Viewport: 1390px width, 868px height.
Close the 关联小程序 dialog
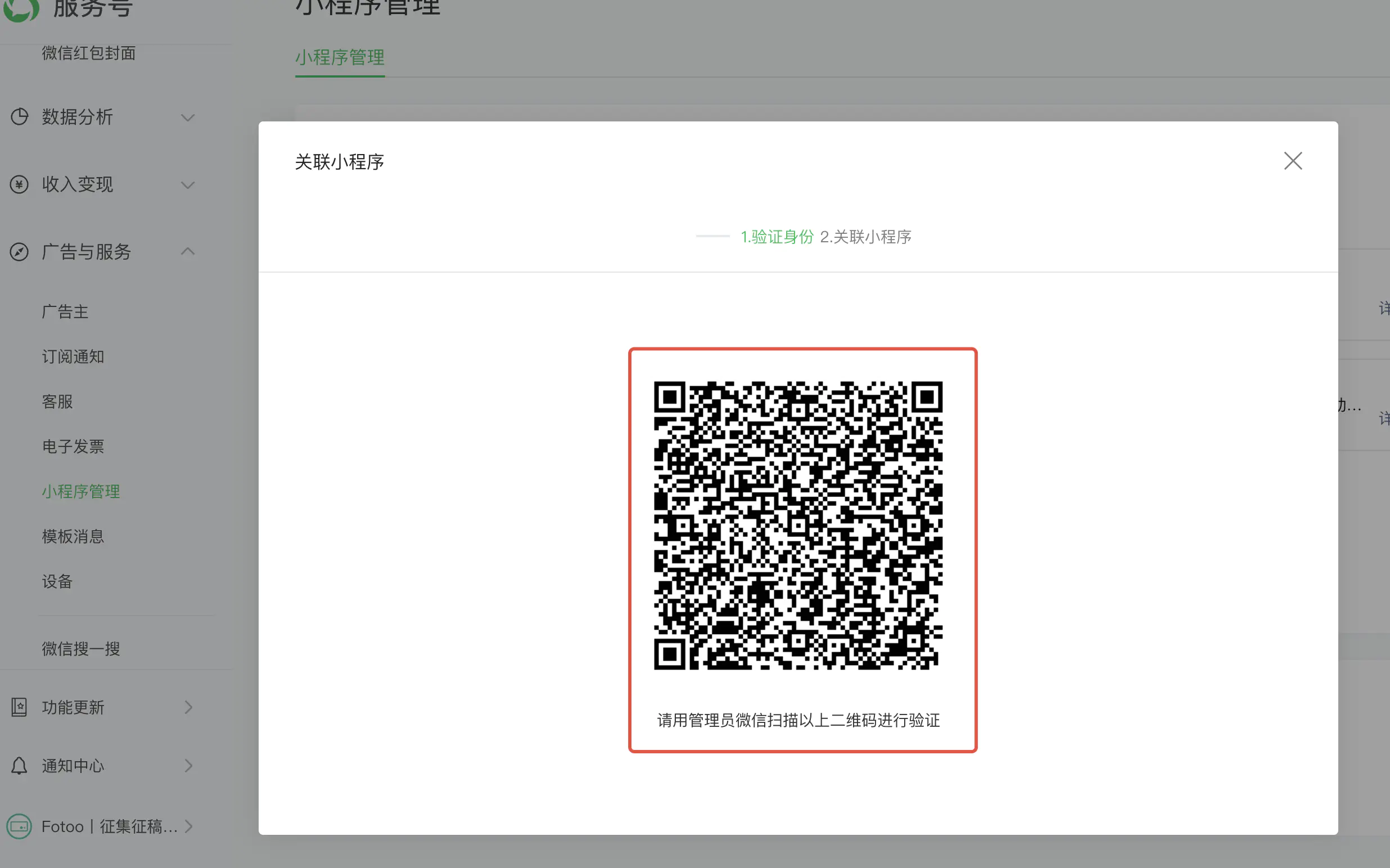point(1292,161)
